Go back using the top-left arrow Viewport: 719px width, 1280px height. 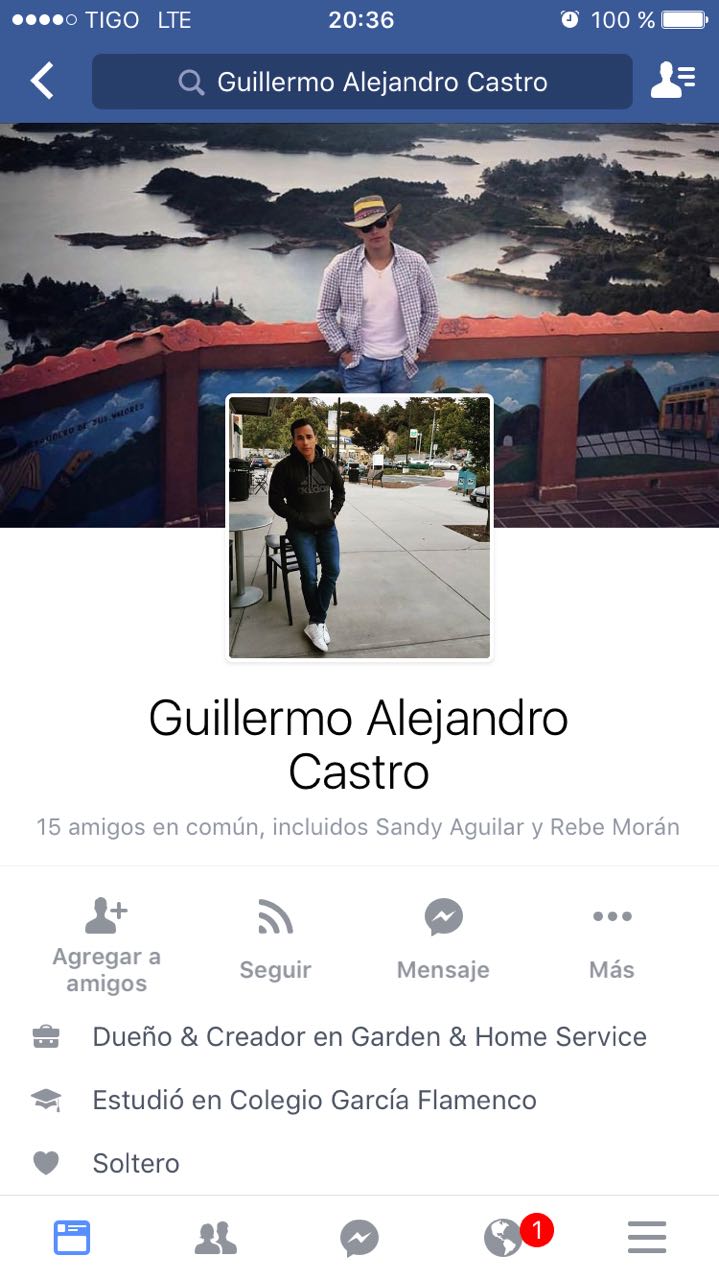(x=42, y=81)
